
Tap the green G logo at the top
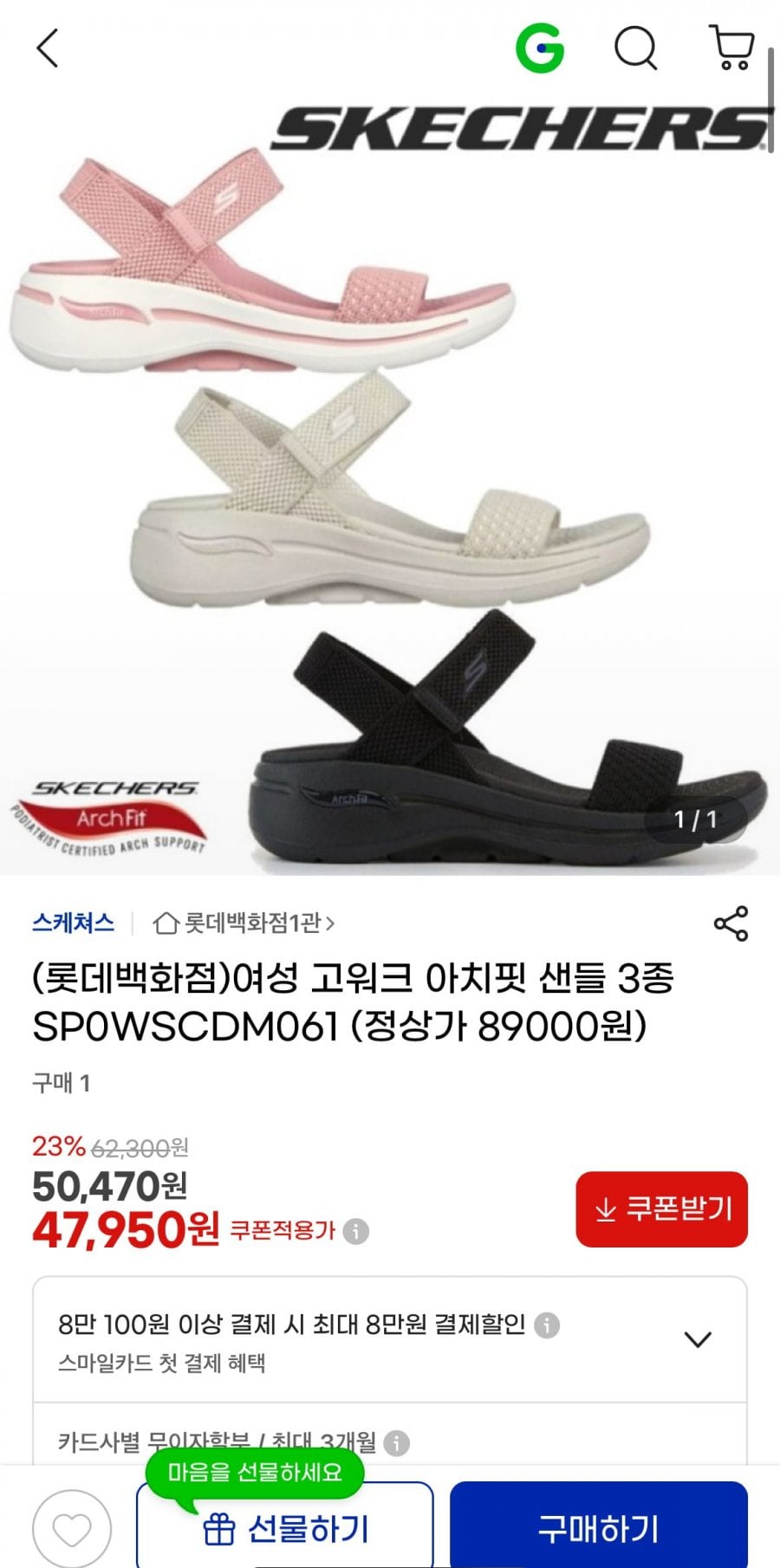click(x=542, y=48)
